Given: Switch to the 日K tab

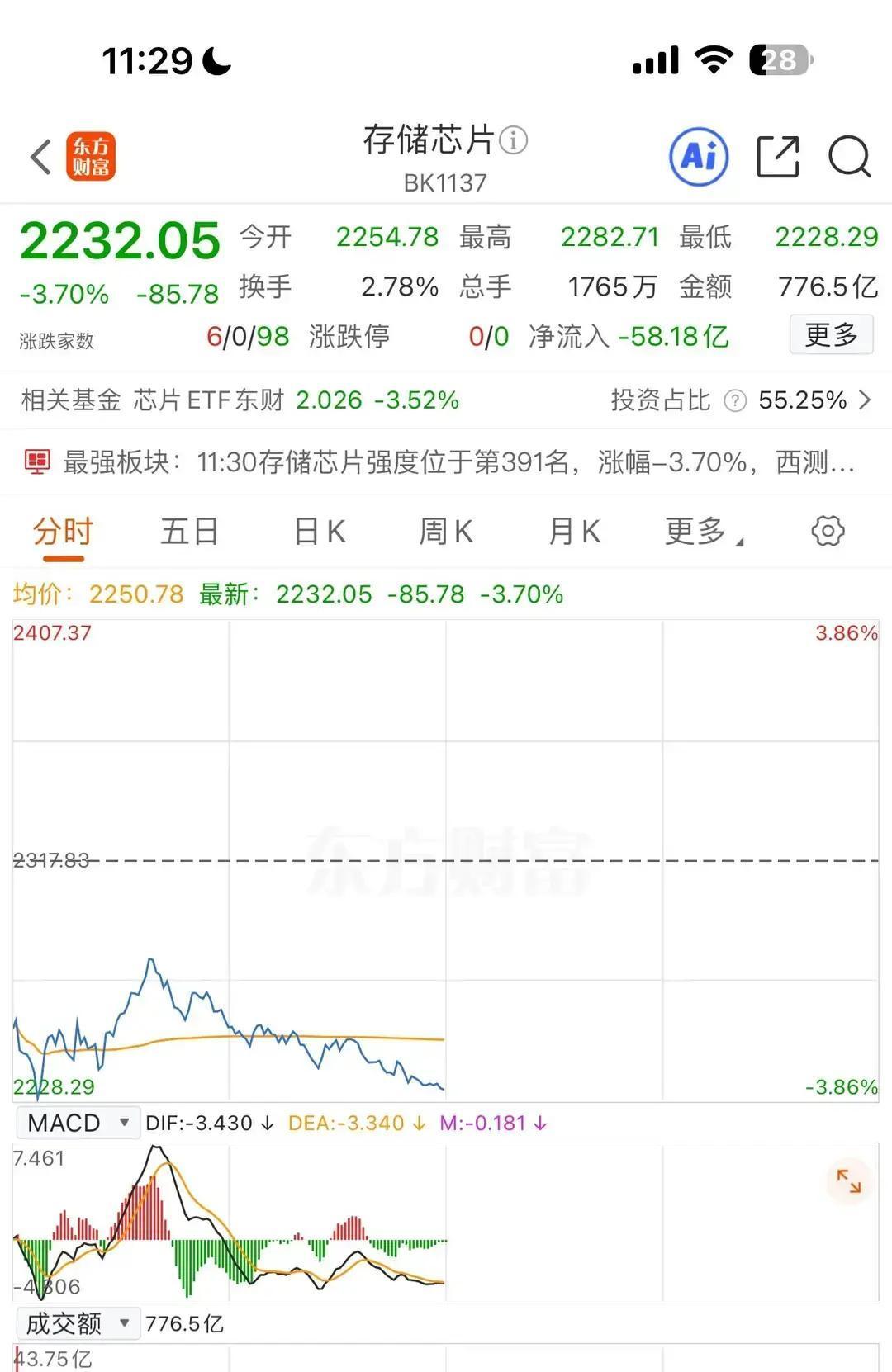Looking at the screenshot, I should coord(318,532).
